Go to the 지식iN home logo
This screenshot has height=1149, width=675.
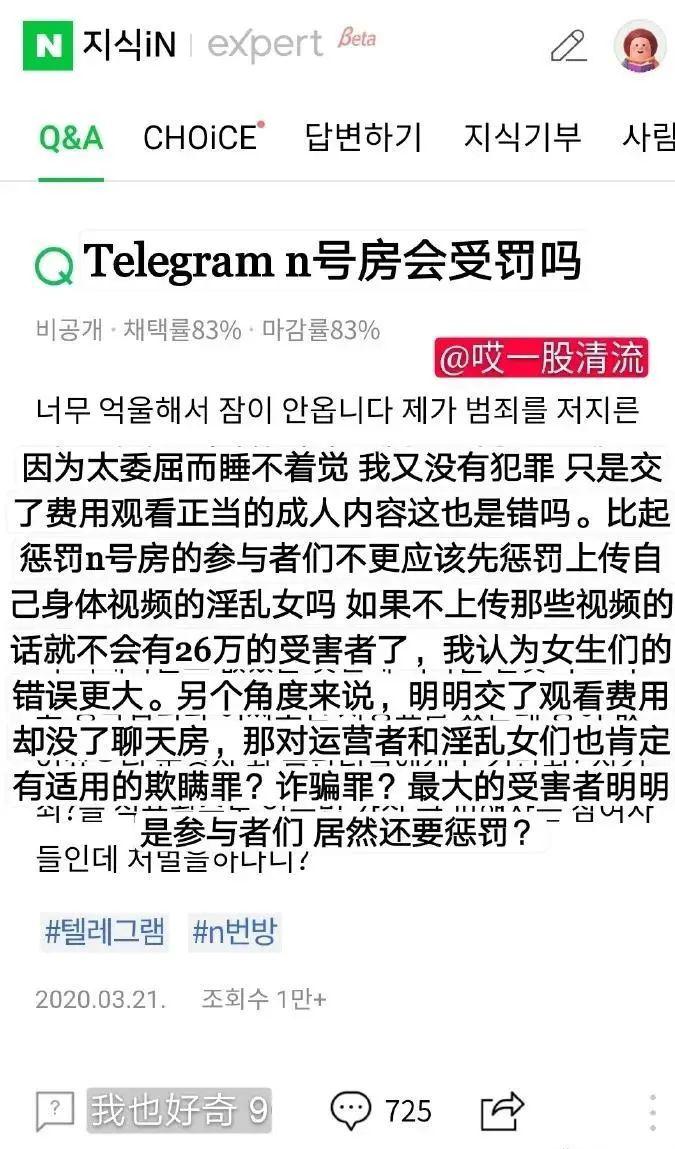tap(100, 45)
